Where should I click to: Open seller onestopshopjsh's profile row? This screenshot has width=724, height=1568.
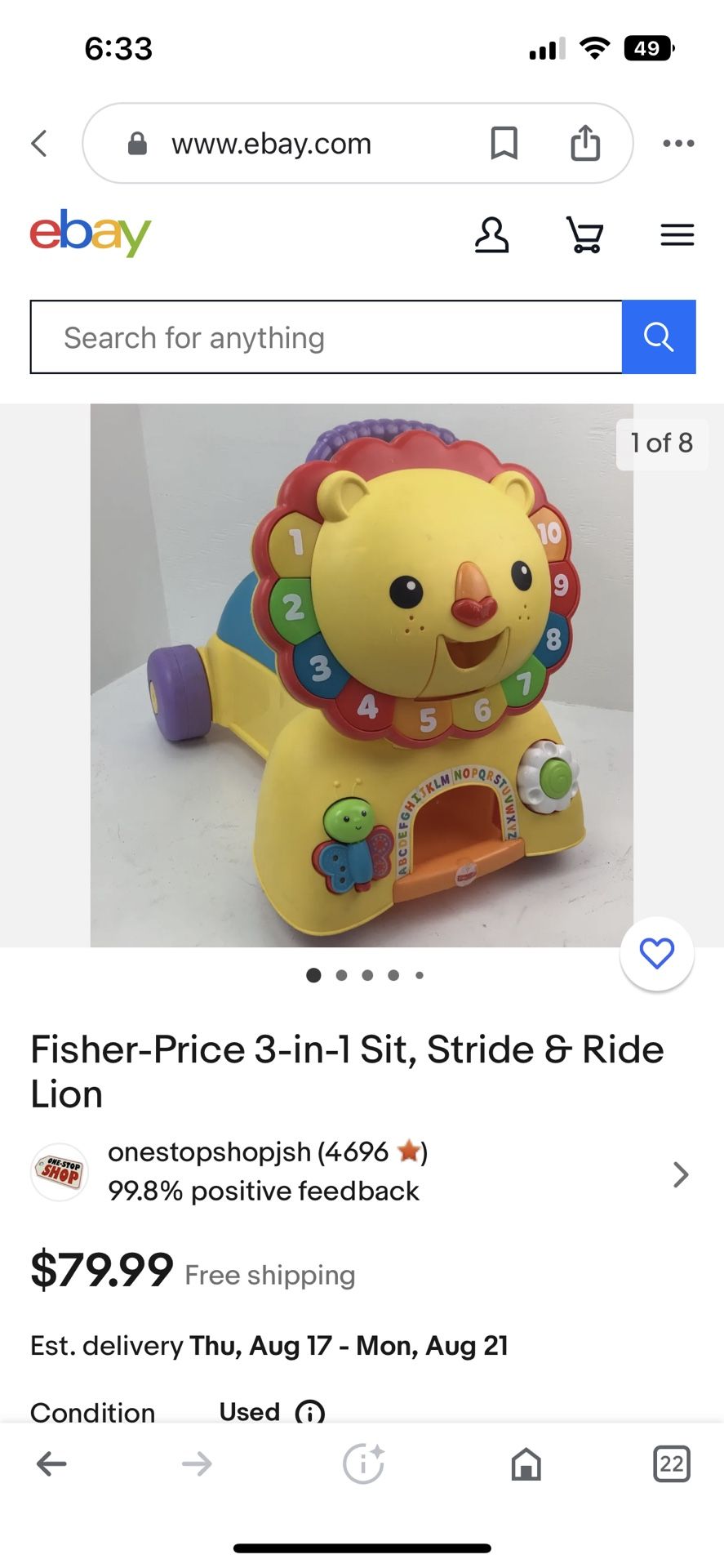click(x=362, y=1172)
